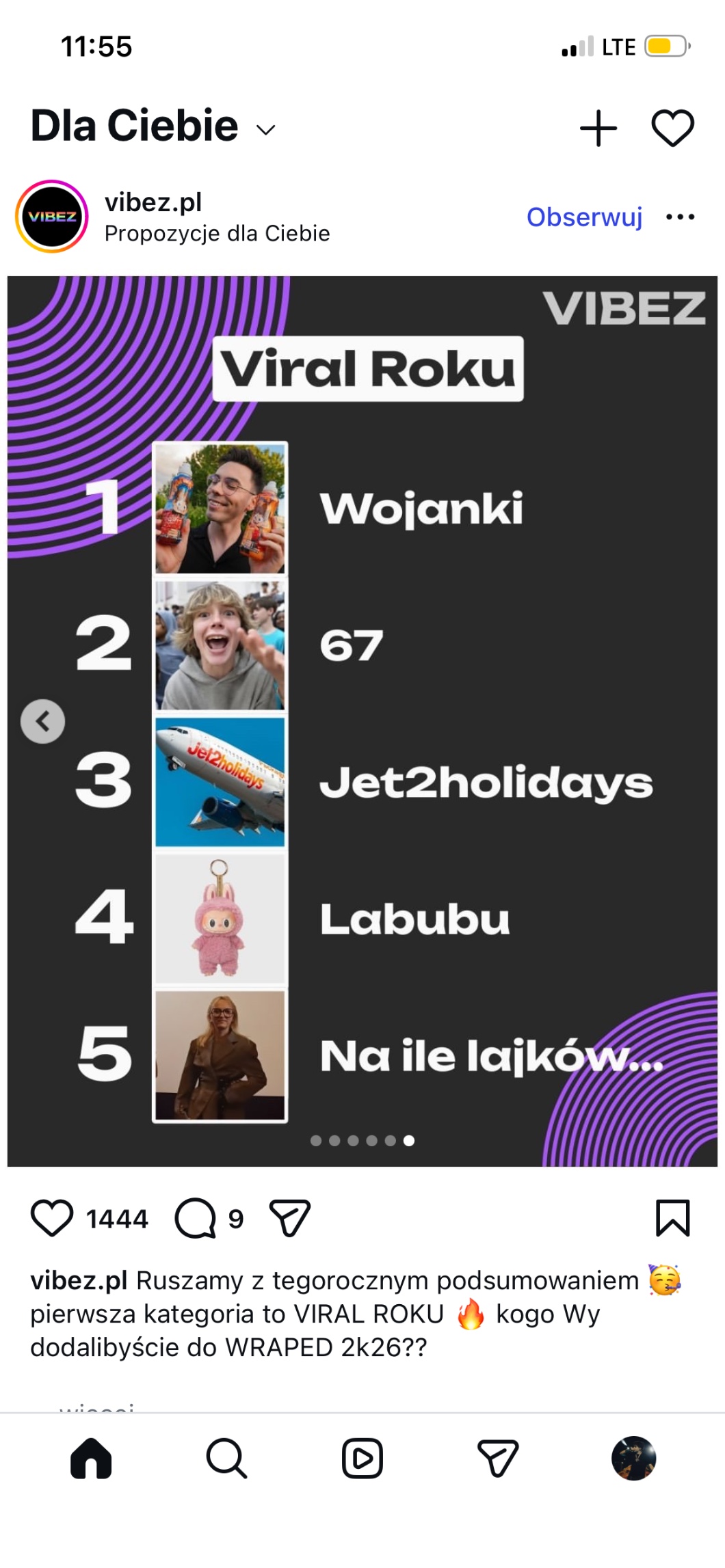
Task: Switch to the Home tab
Action: (91, 1458)
